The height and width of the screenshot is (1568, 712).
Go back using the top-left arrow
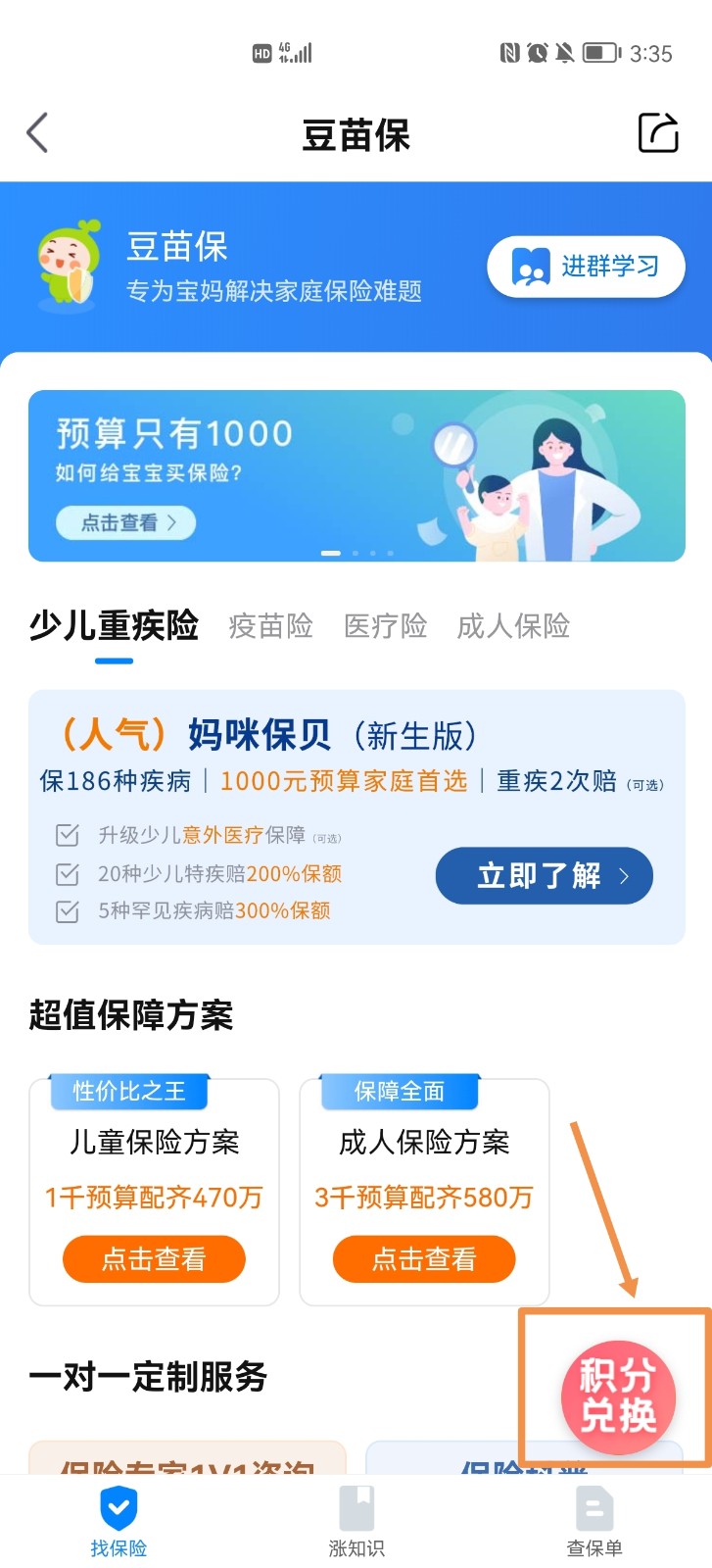point(37,133)
